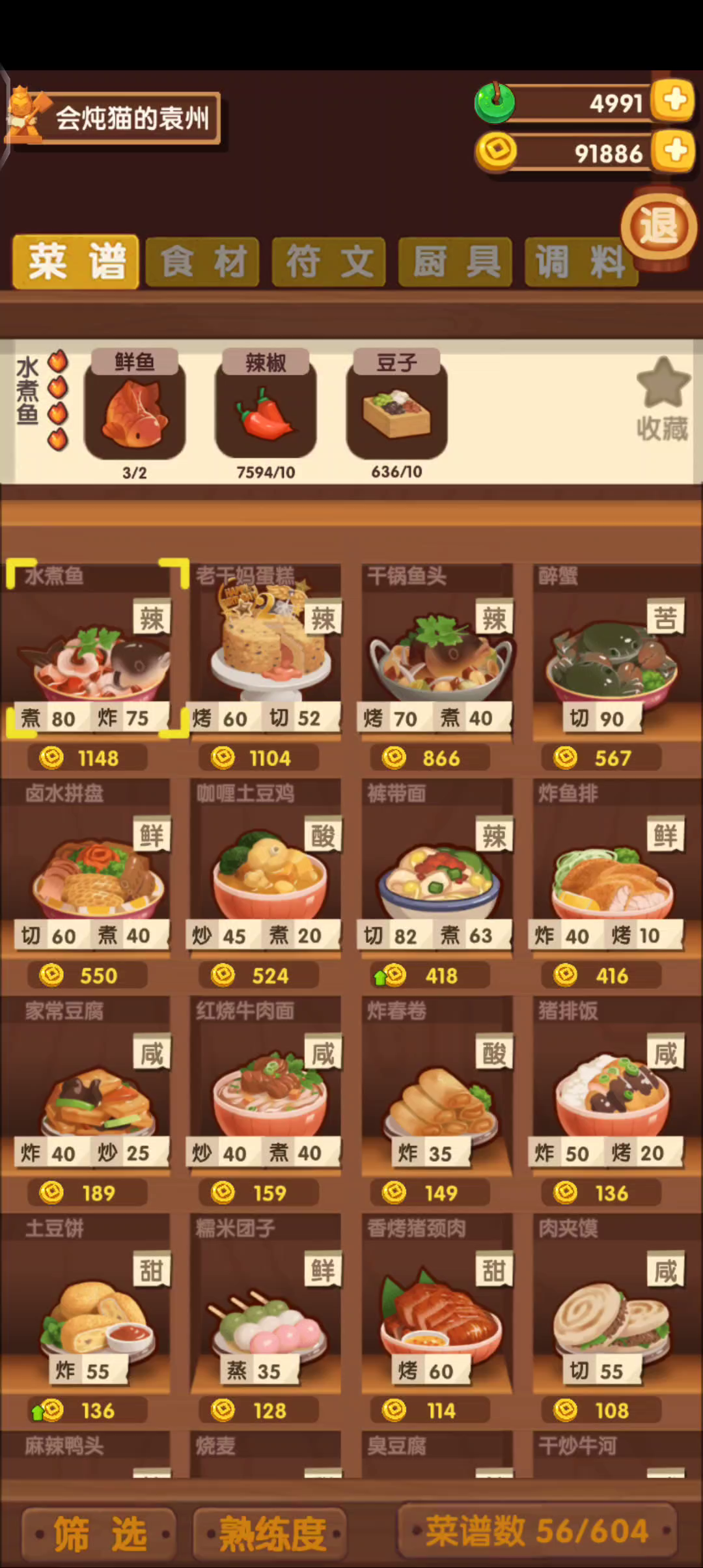Add more gold coins with plus
This screenshot has height=1568, width=703.
(x=674, y=152)
